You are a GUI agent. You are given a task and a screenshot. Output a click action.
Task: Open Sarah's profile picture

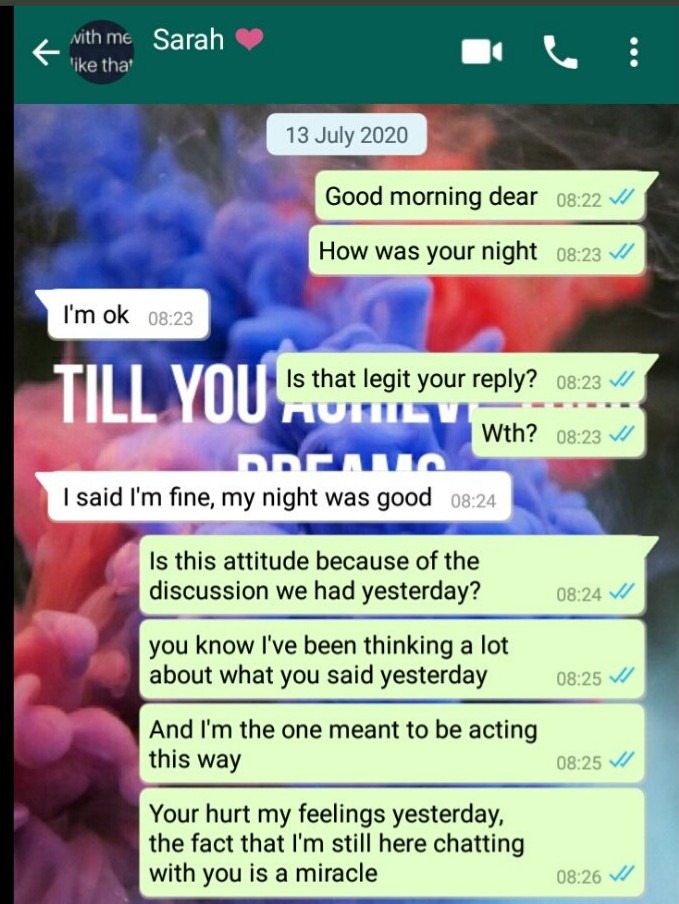[100, 53]
